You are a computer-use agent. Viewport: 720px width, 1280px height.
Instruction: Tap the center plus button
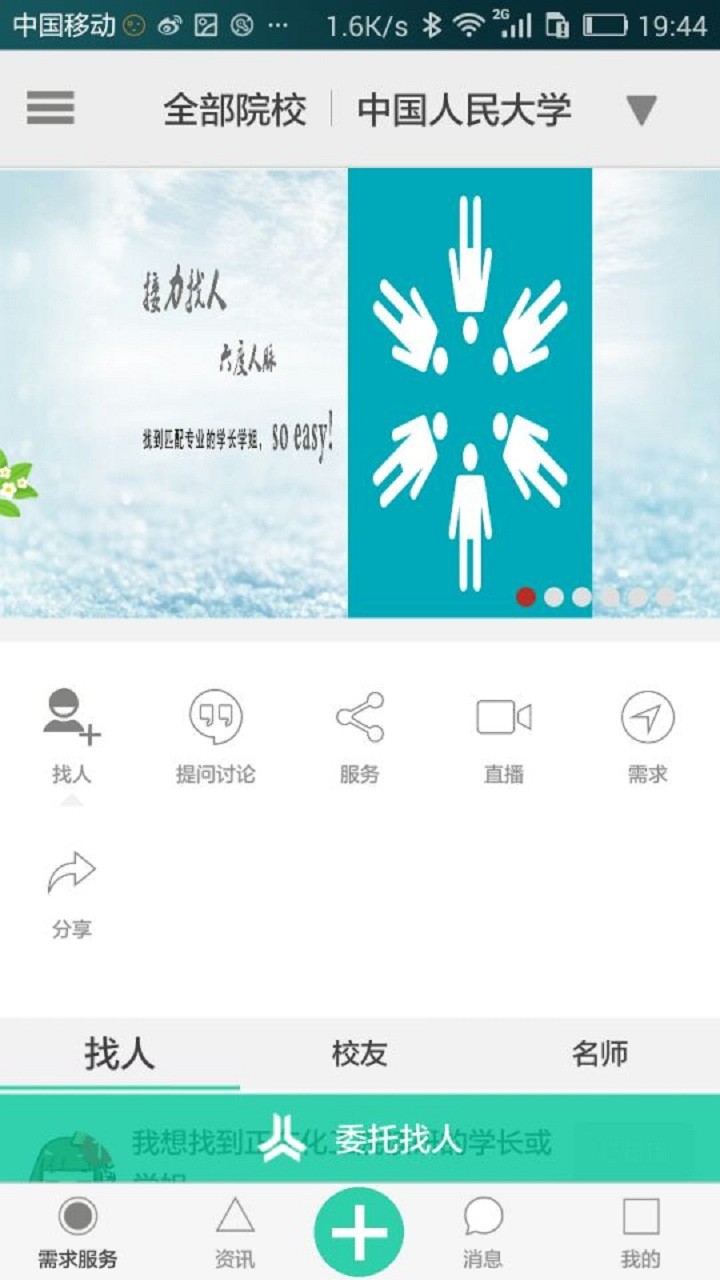point(359,1231)
